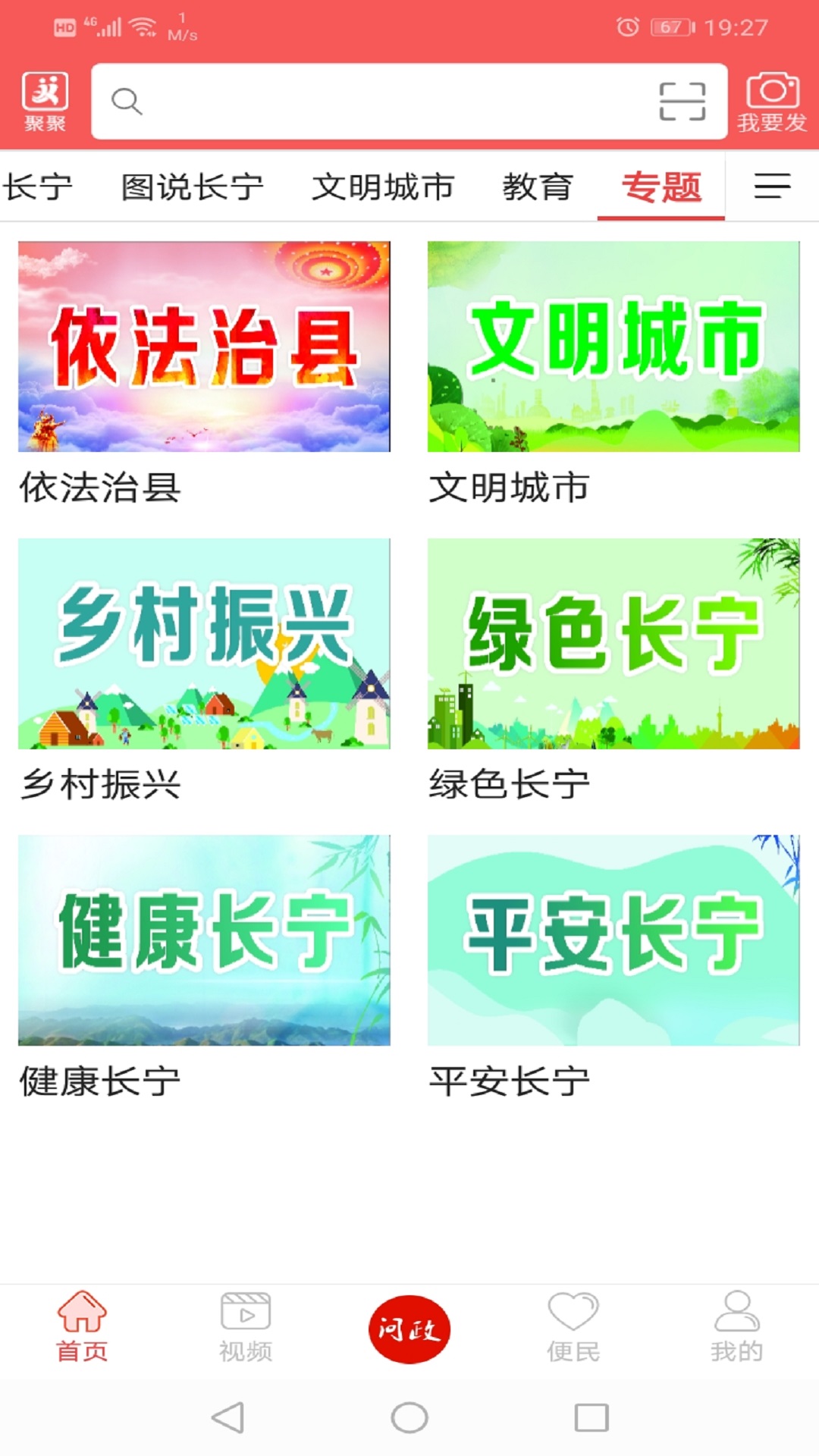Select the 文明城市 channel tab
The image size is (819, 1456).
point(383,187)
